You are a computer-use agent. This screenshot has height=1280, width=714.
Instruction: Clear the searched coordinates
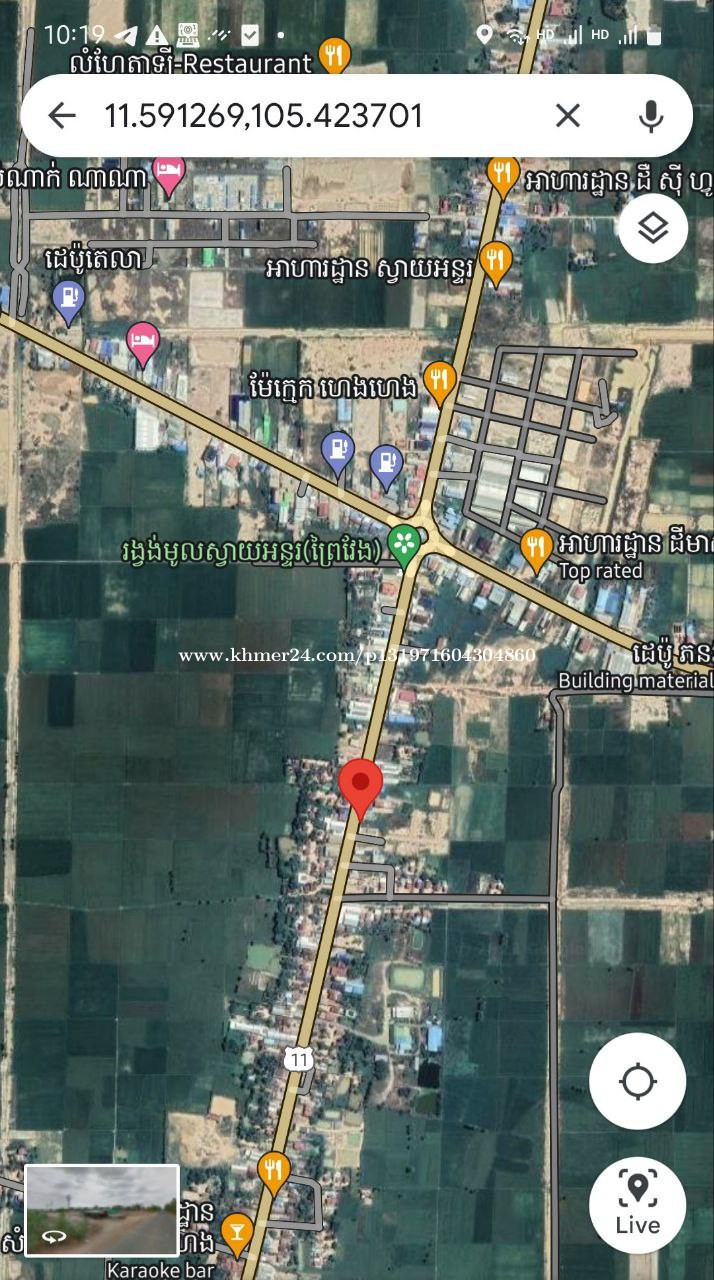pyautogui.click(x=568, y=116)
